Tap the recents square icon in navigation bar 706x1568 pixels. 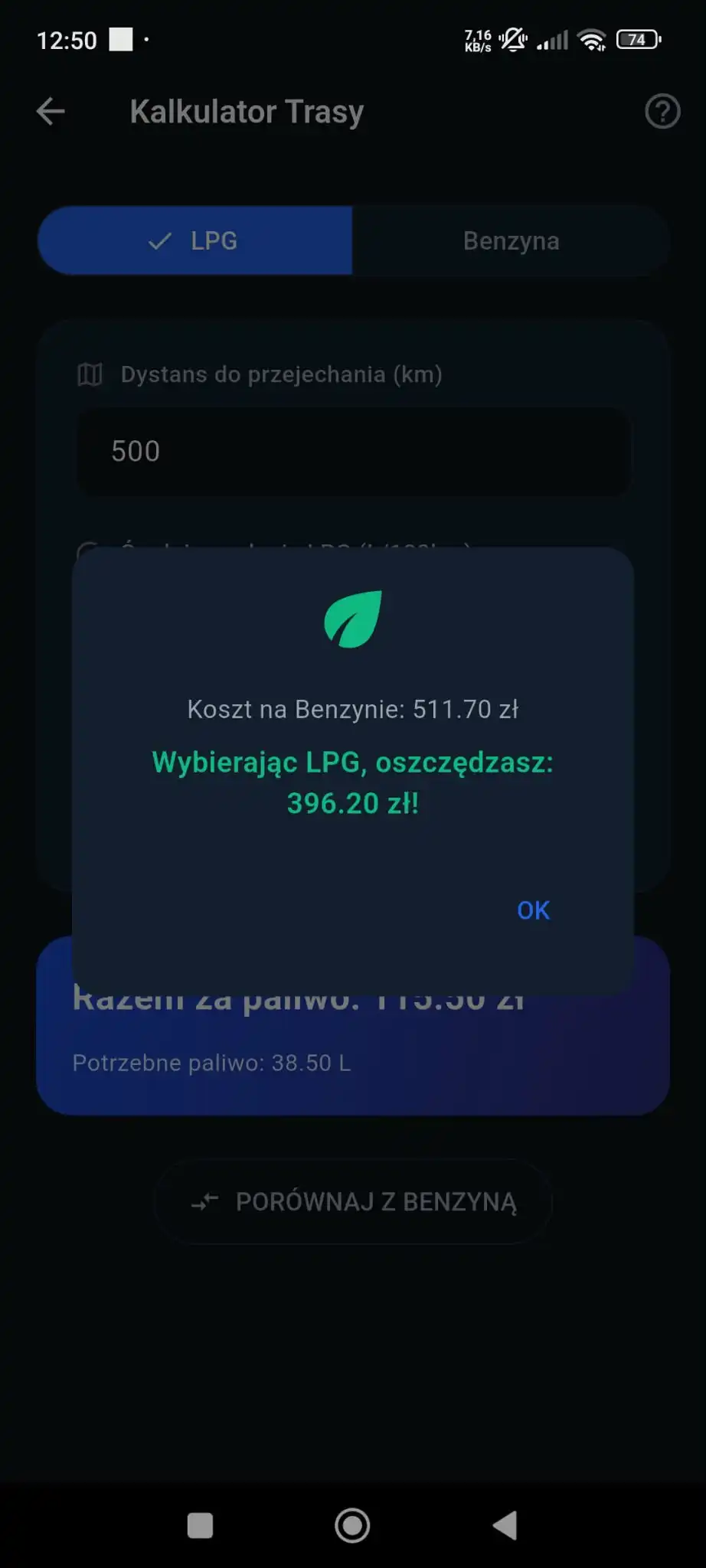[199, 1525]
